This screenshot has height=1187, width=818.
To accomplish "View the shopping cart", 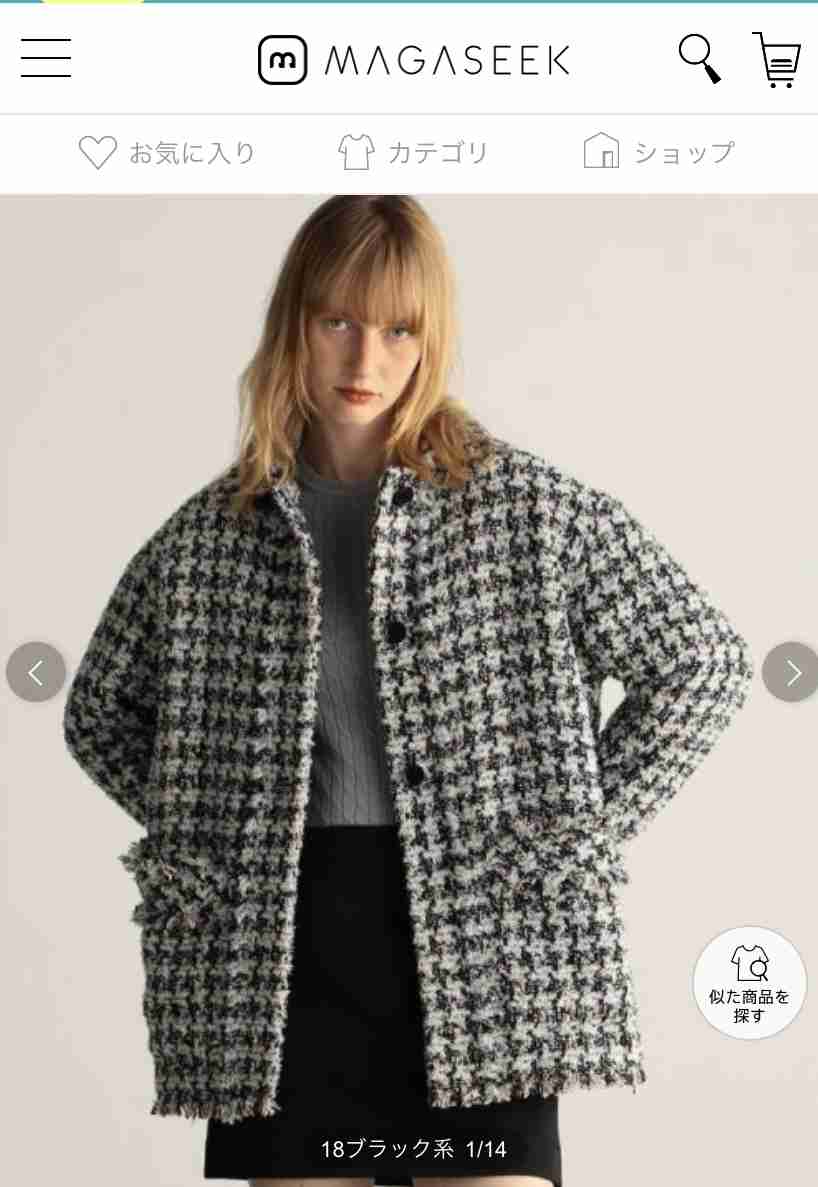I will (x=777, y=60).
